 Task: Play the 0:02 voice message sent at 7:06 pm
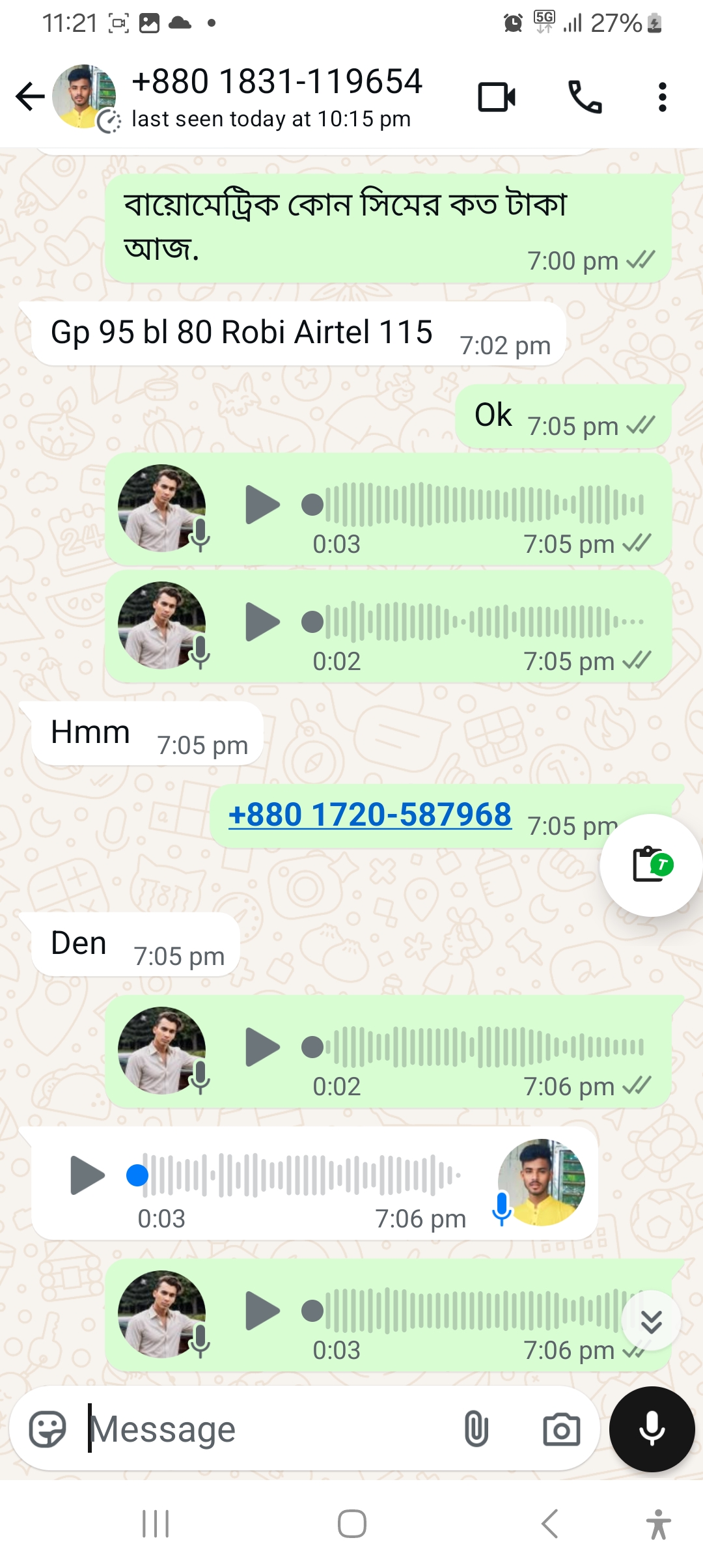click(262, 1047)
